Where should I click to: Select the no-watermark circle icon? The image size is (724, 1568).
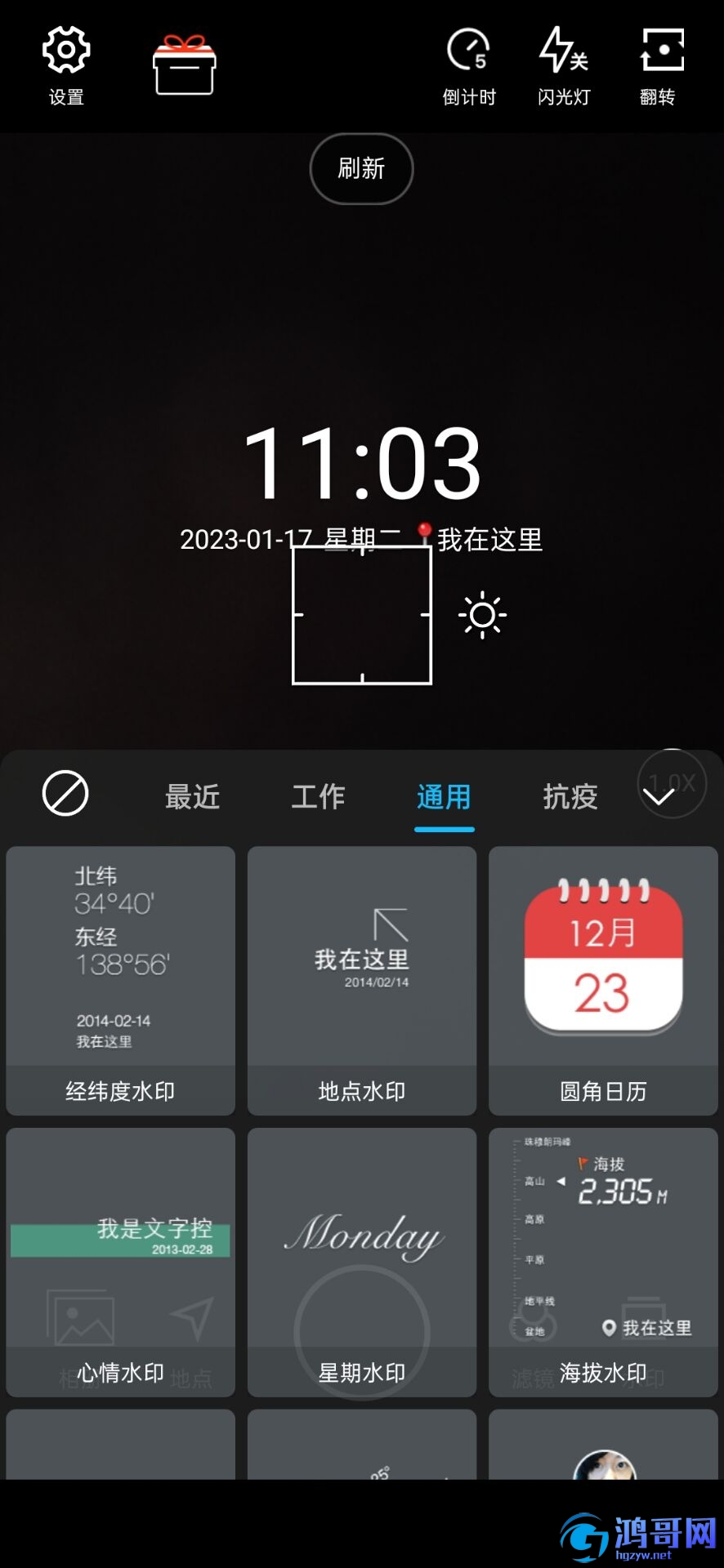(65, 793)
